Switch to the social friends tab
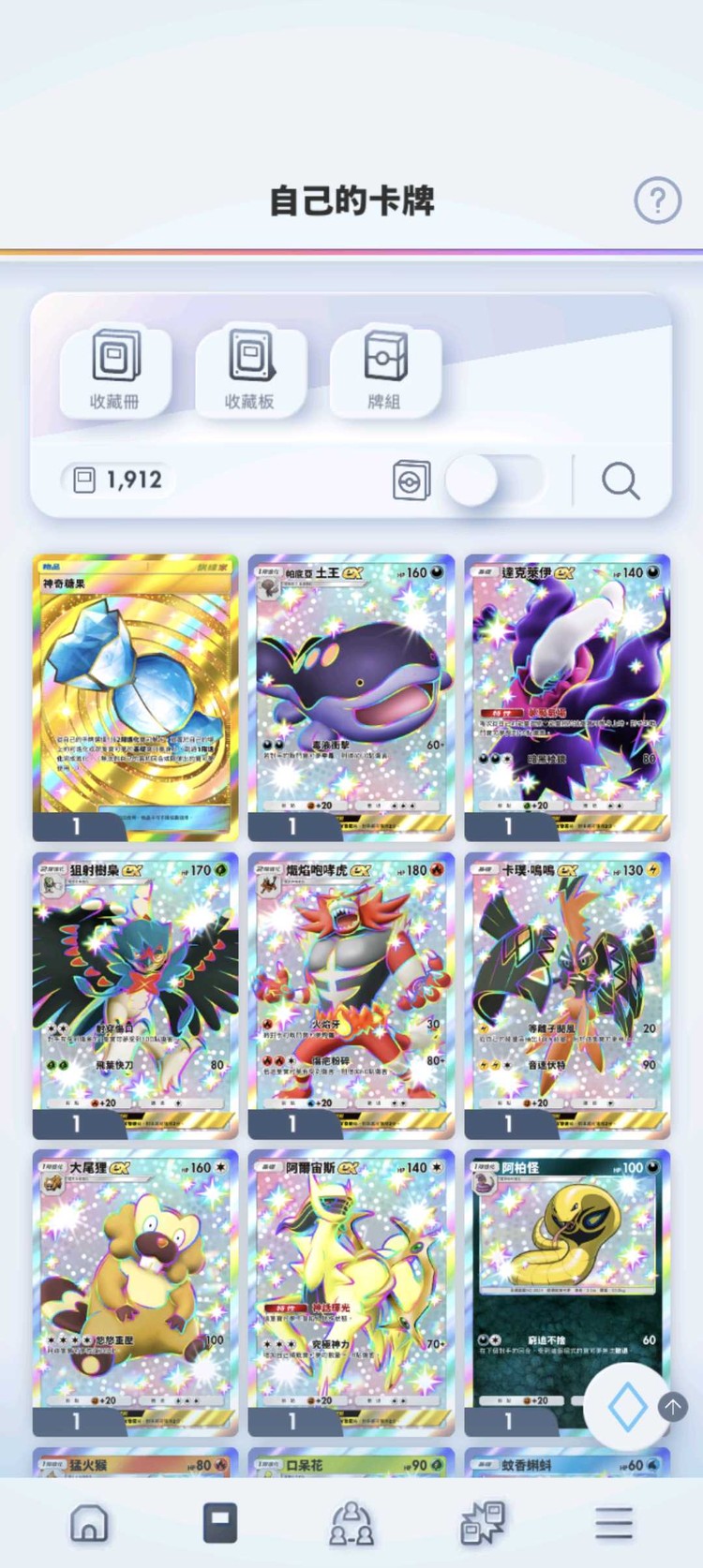 (351, 1523)
